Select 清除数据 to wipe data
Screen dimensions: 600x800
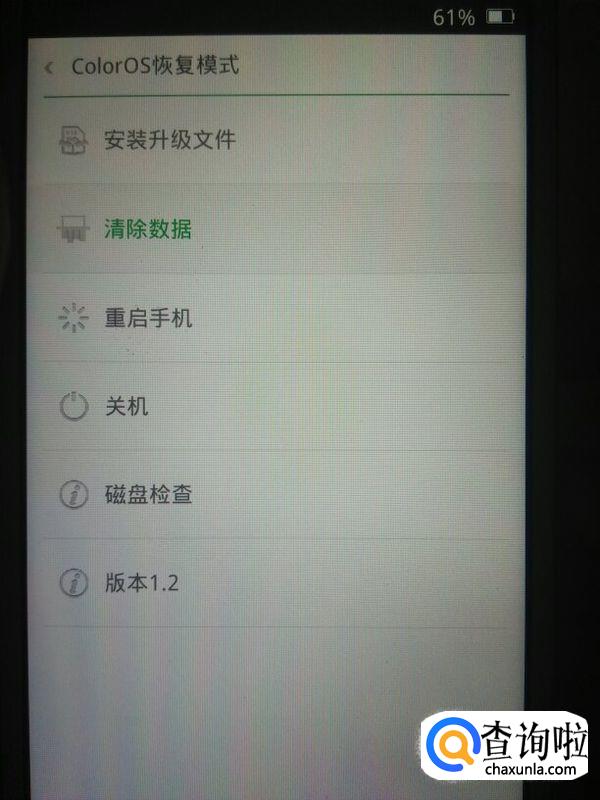pyautogui.click(x=148, y=229)
